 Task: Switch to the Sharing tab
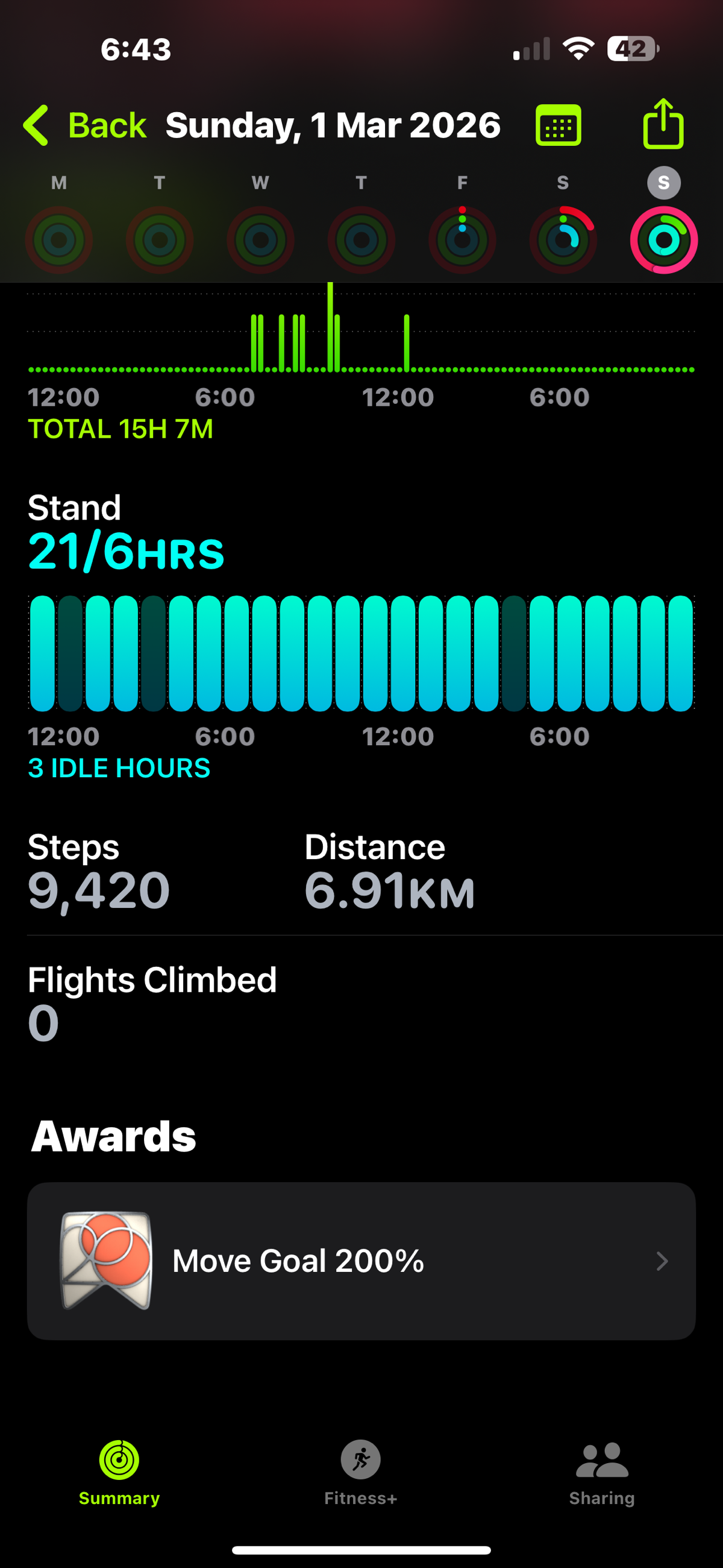(602, 1471)
